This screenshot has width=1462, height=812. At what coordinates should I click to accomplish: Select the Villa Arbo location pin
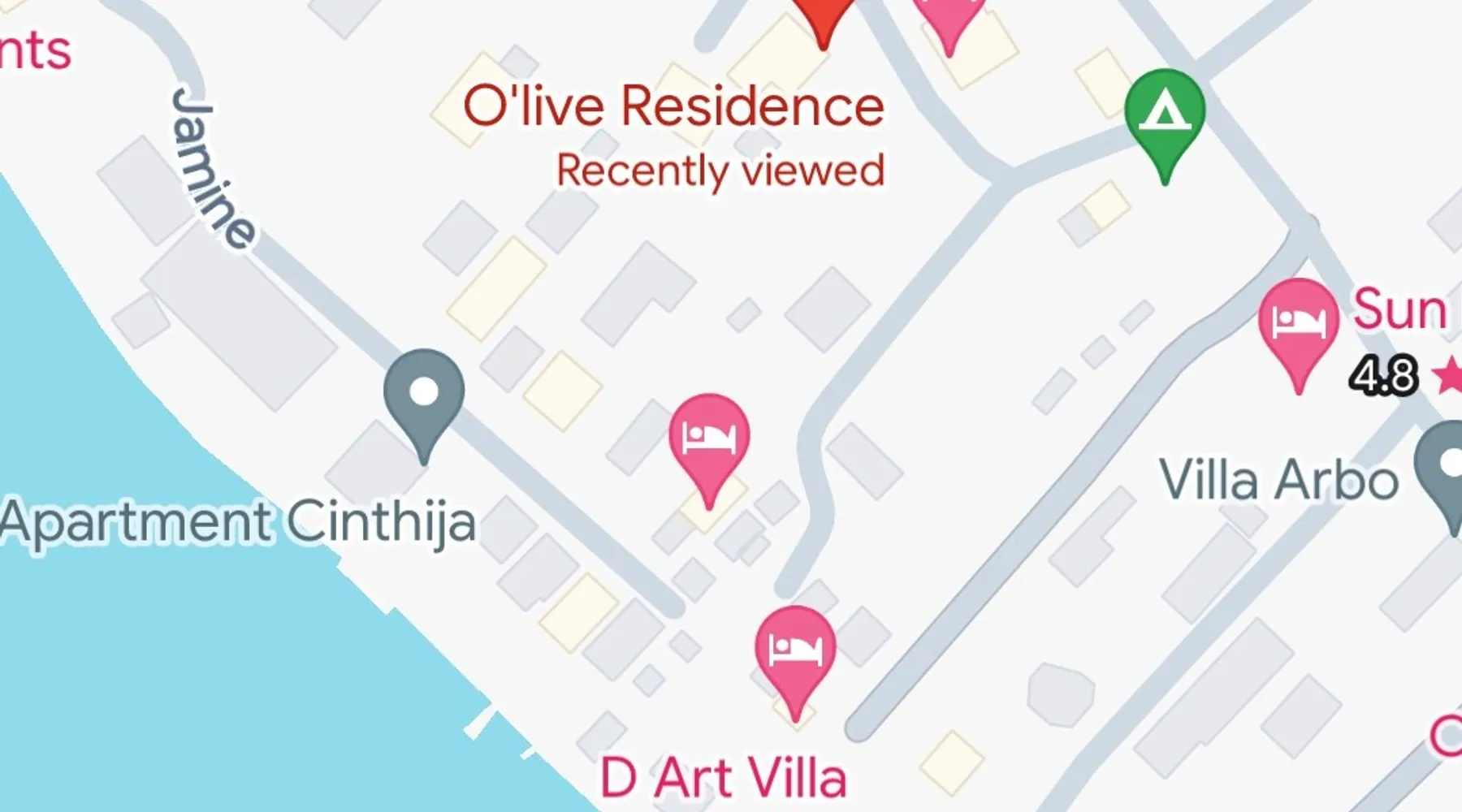pos(1446,468)
